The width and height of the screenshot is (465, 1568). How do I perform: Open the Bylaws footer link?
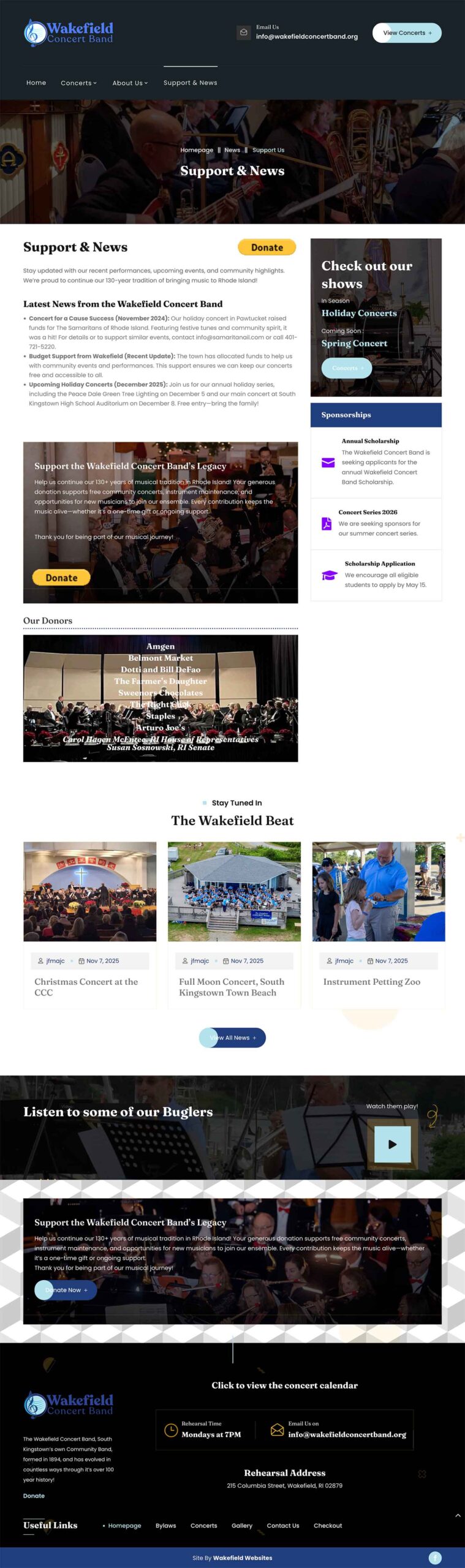[165, 1526]
